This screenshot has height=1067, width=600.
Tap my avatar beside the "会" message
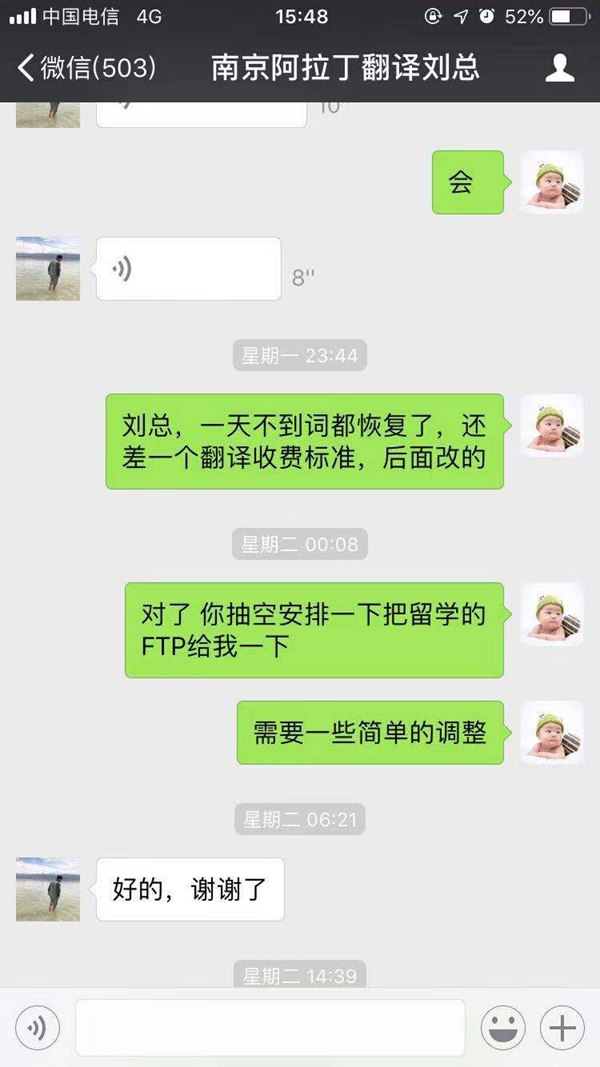coord(552,182)
